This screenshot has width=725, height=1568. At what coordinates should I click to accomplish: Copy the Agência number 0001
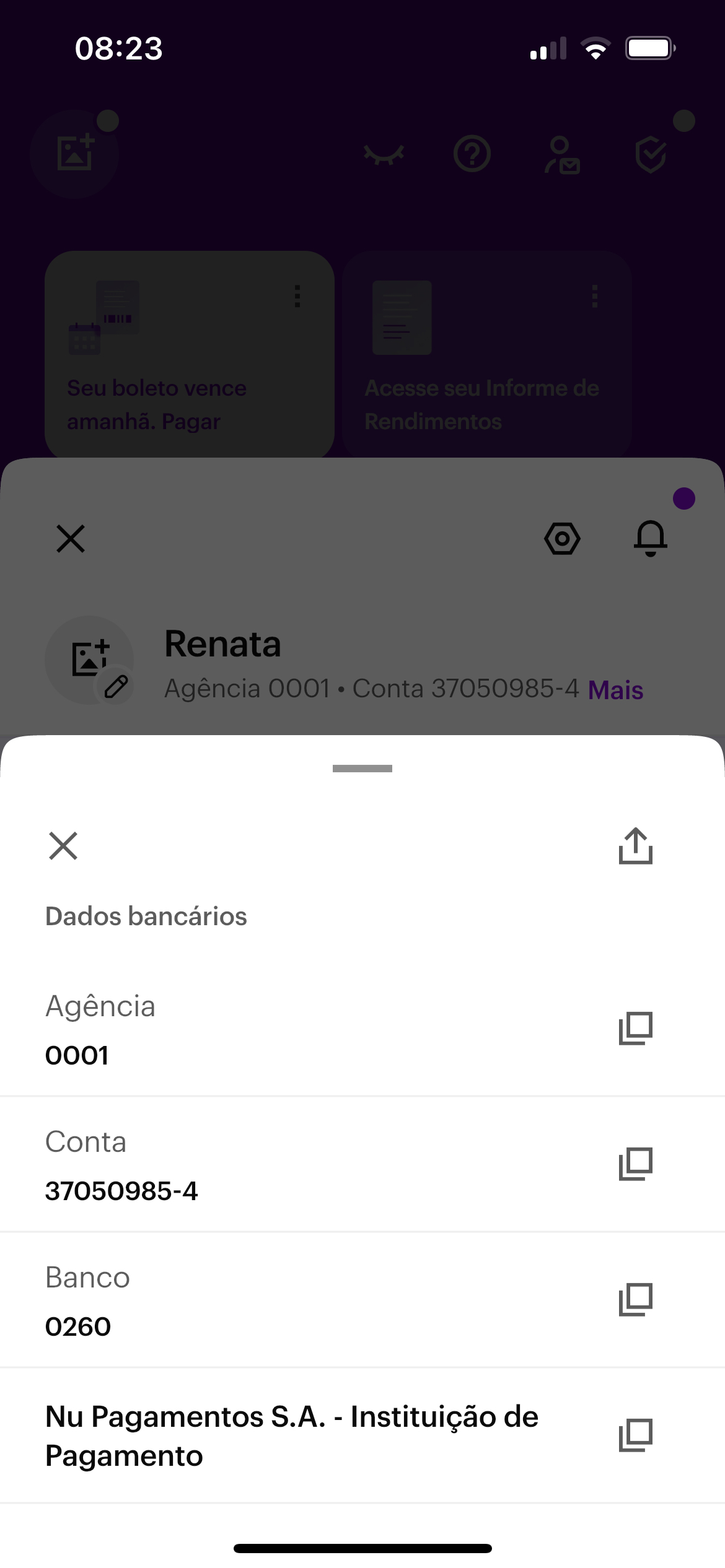pos(636,1029)
